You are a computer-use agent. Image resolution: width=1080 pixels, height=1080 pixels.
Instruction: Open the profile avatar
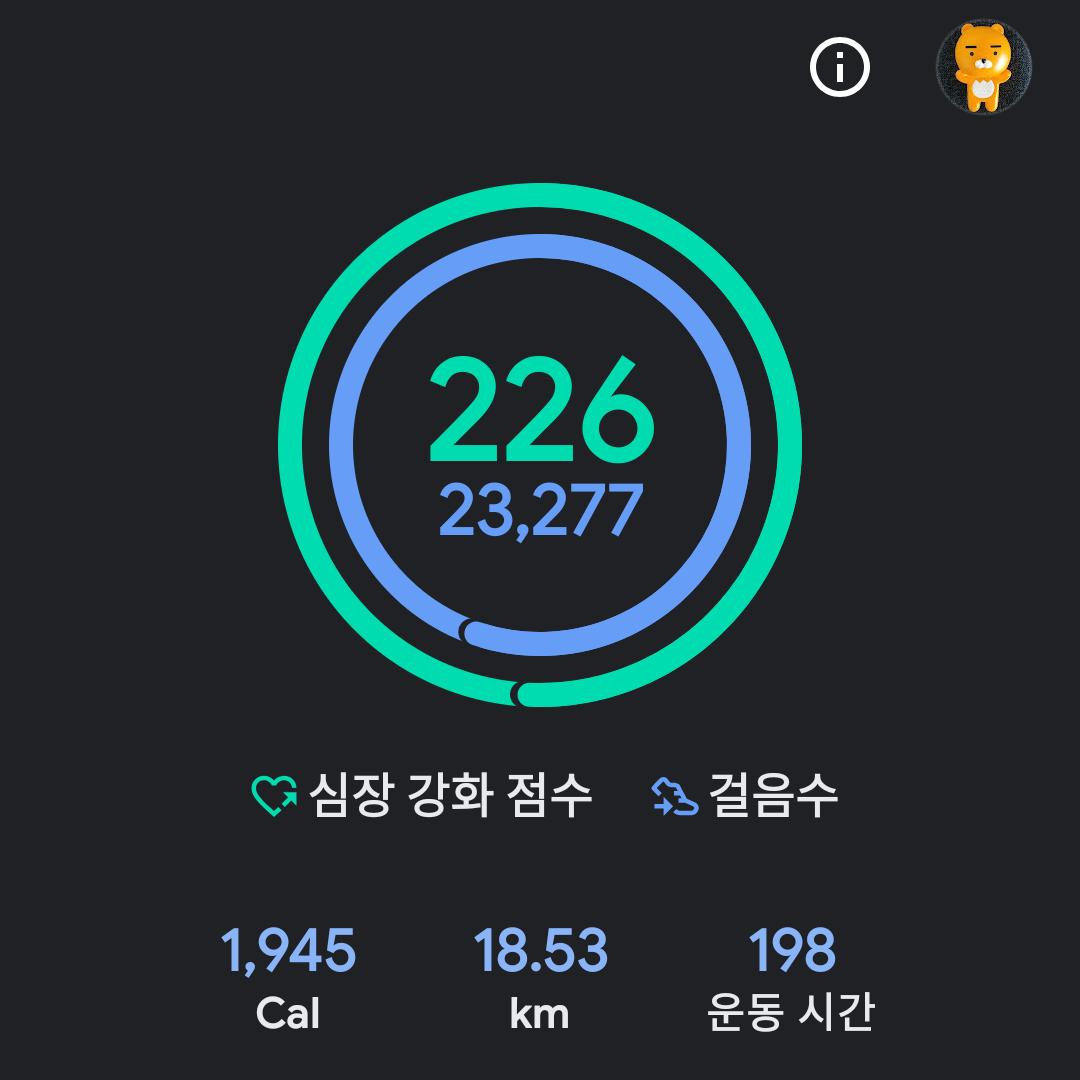pyautogui.click(x=983, y=67)
